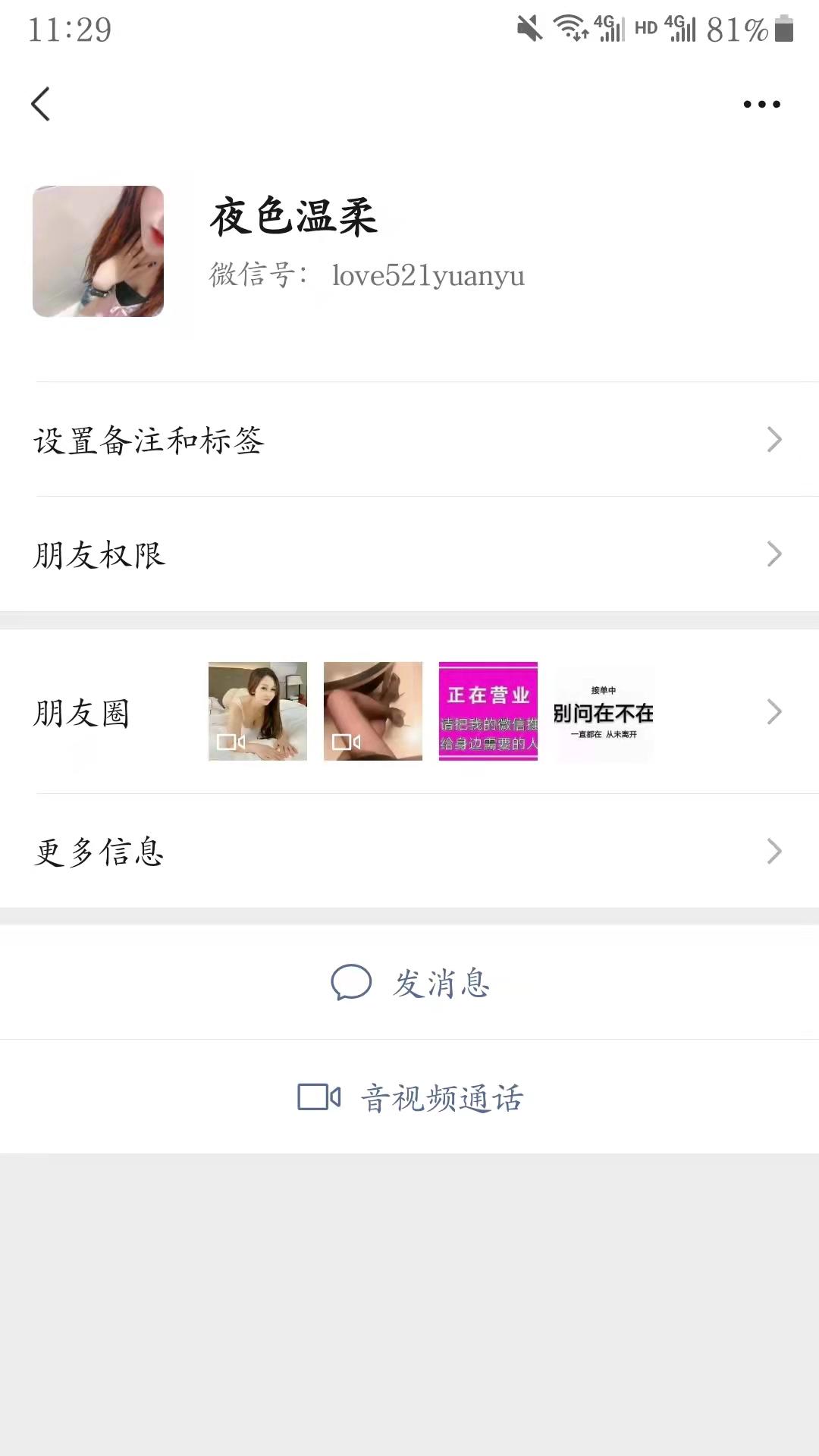Open the 朋友圈 Moments row
Viewport: 819px width, 1456px height.
pyautogui.click(x=409, y=712)
